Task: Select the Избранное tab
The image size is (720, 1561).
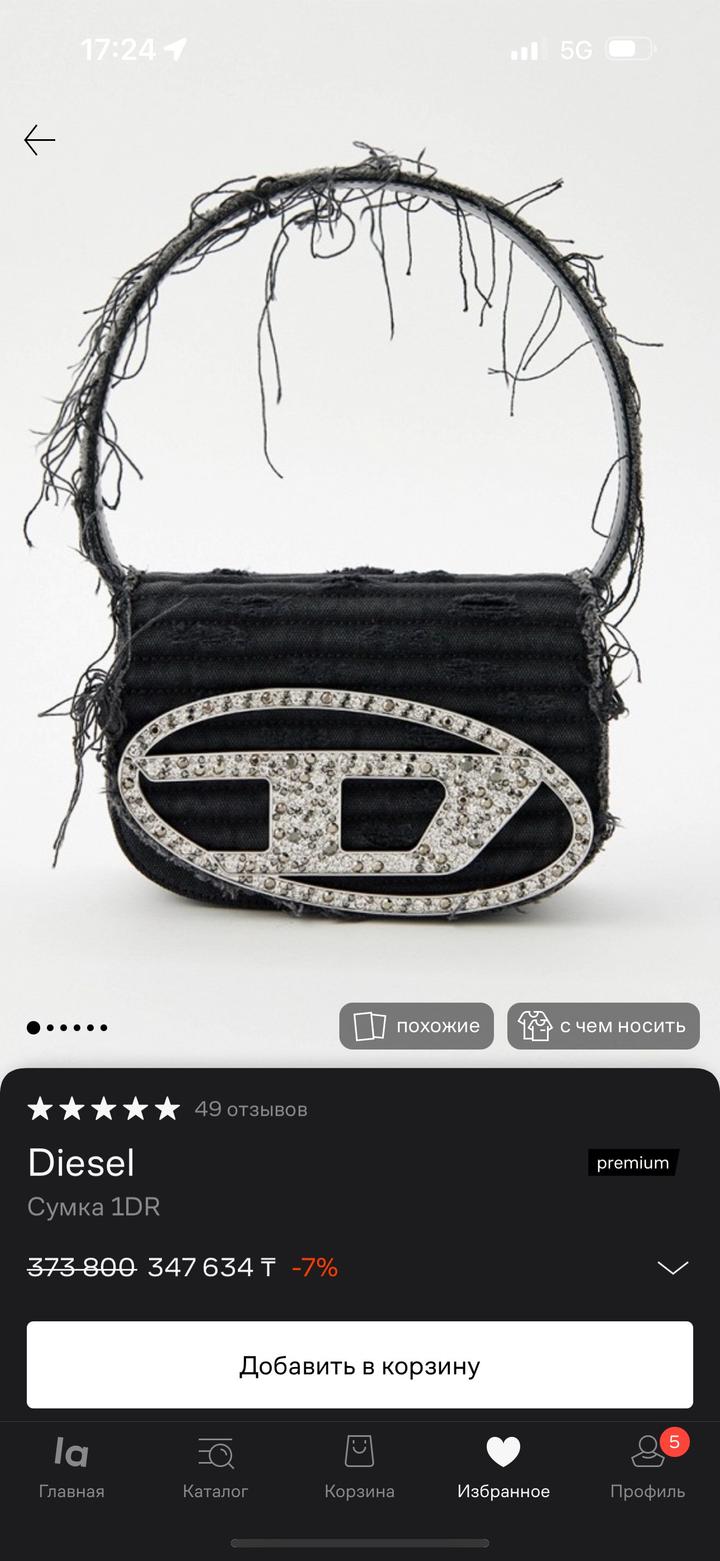Action: click(x=503, y=1467)
